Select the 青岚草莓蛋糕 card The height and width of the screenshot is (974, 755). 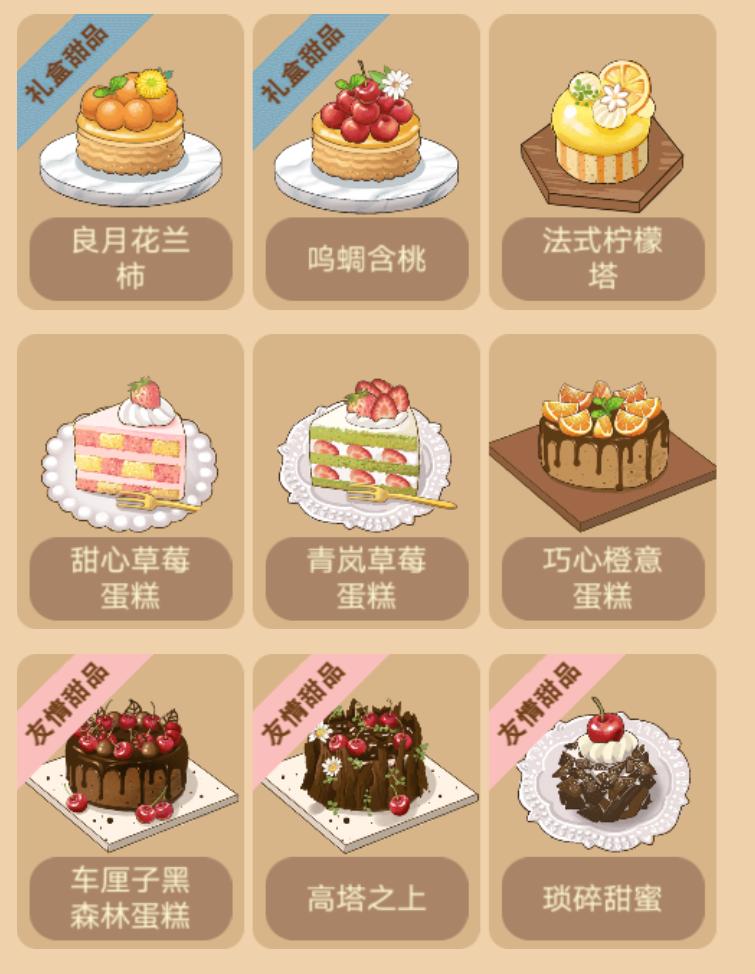tap(366, 480)
